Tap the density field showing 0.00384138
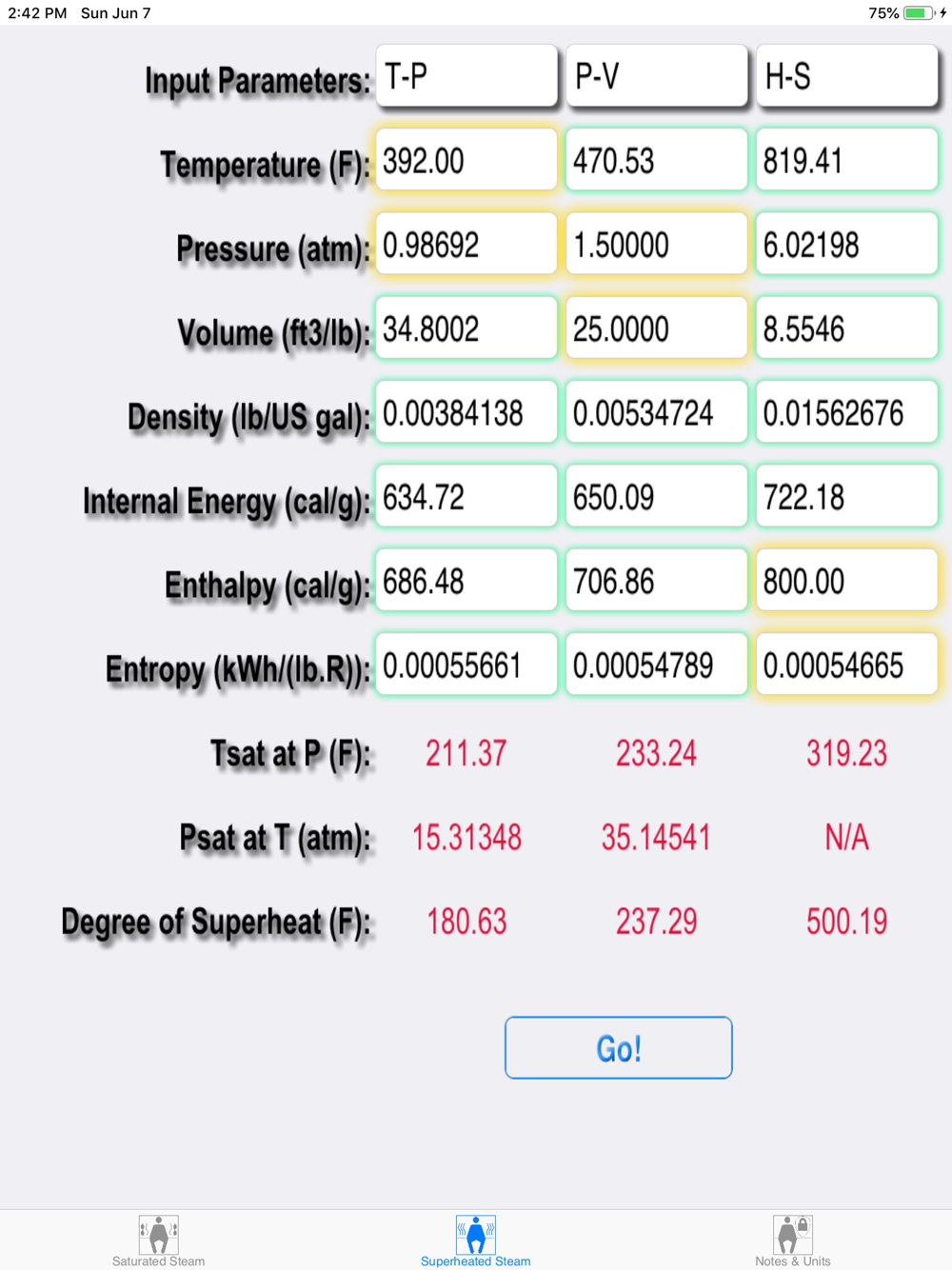 click(466, 412)
